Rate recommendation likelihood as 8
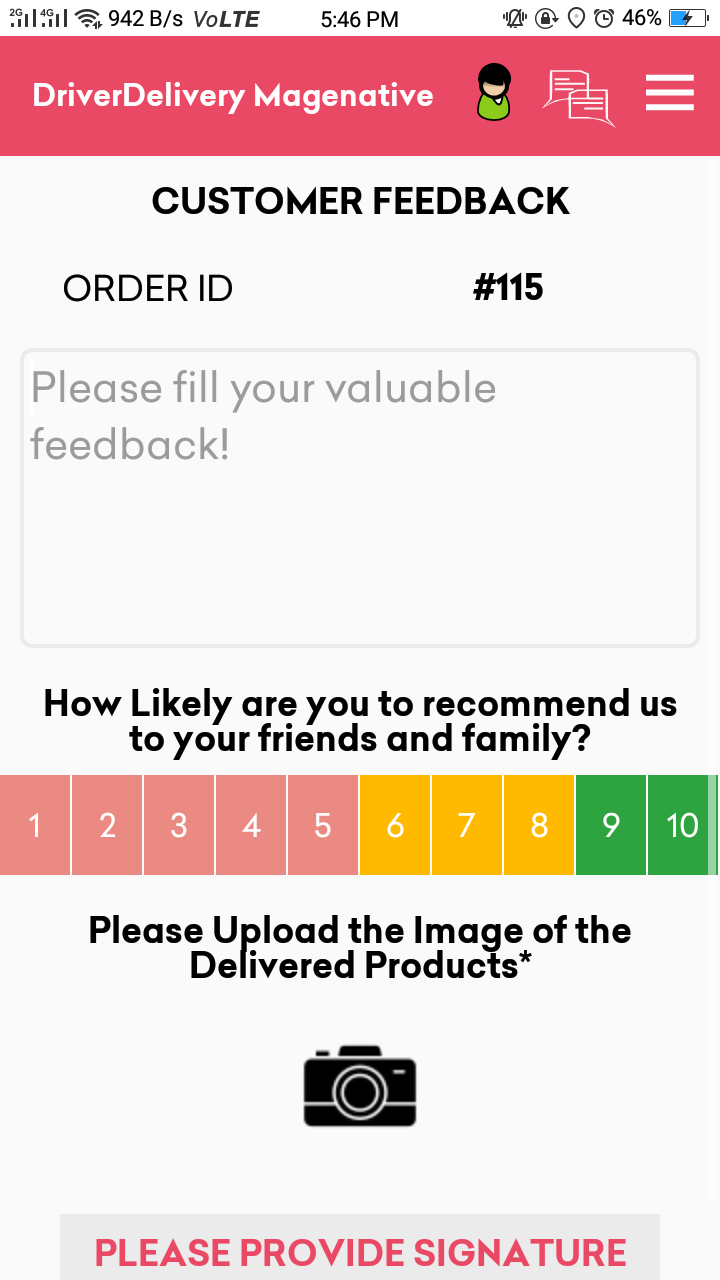This screenshot has width=720, height=1280. coord(539,825)
